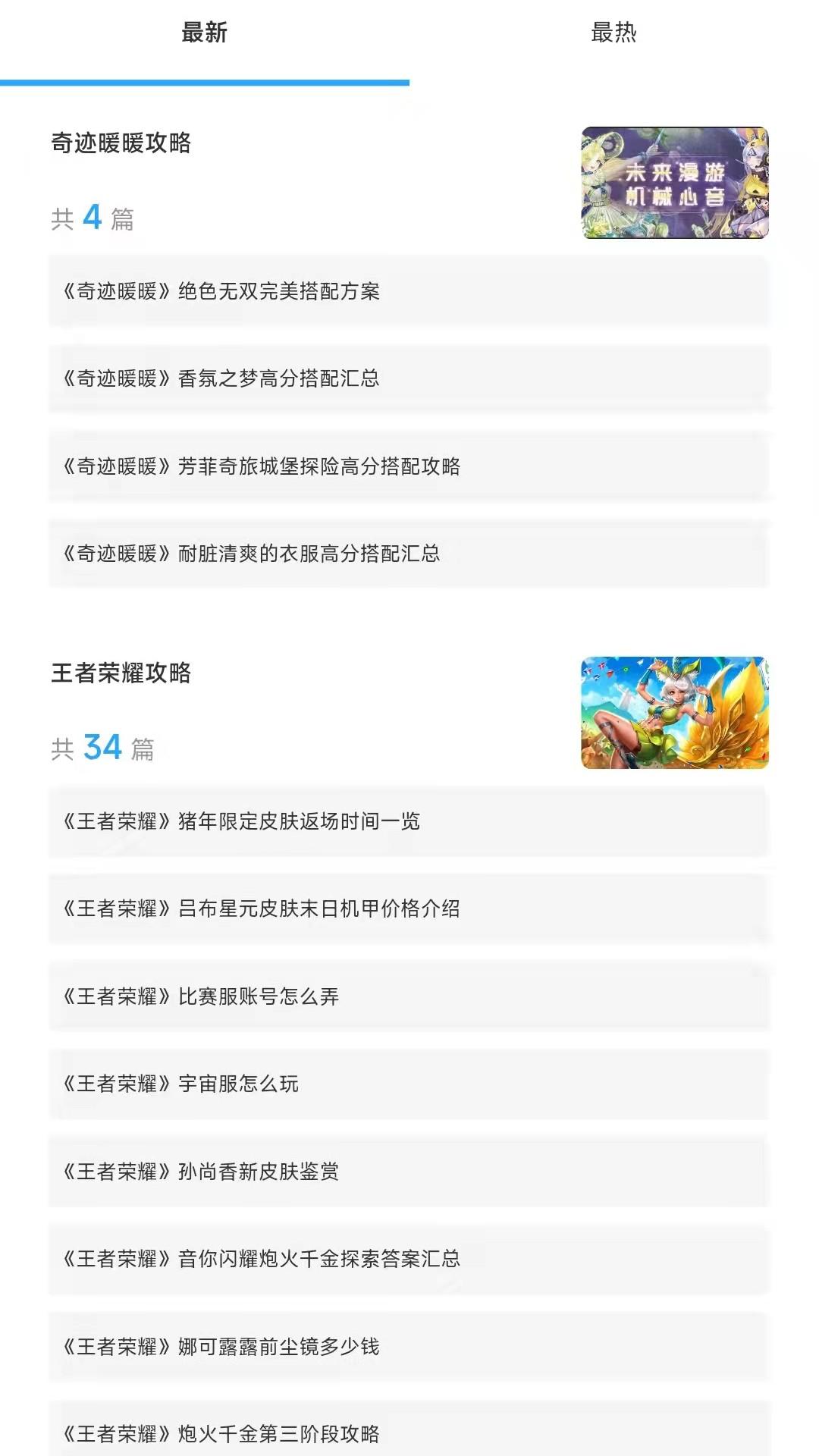Open 娜可露露前尘镜多少钱 article
This screenshot has width=819, height=1456.
click(408, 1347)
